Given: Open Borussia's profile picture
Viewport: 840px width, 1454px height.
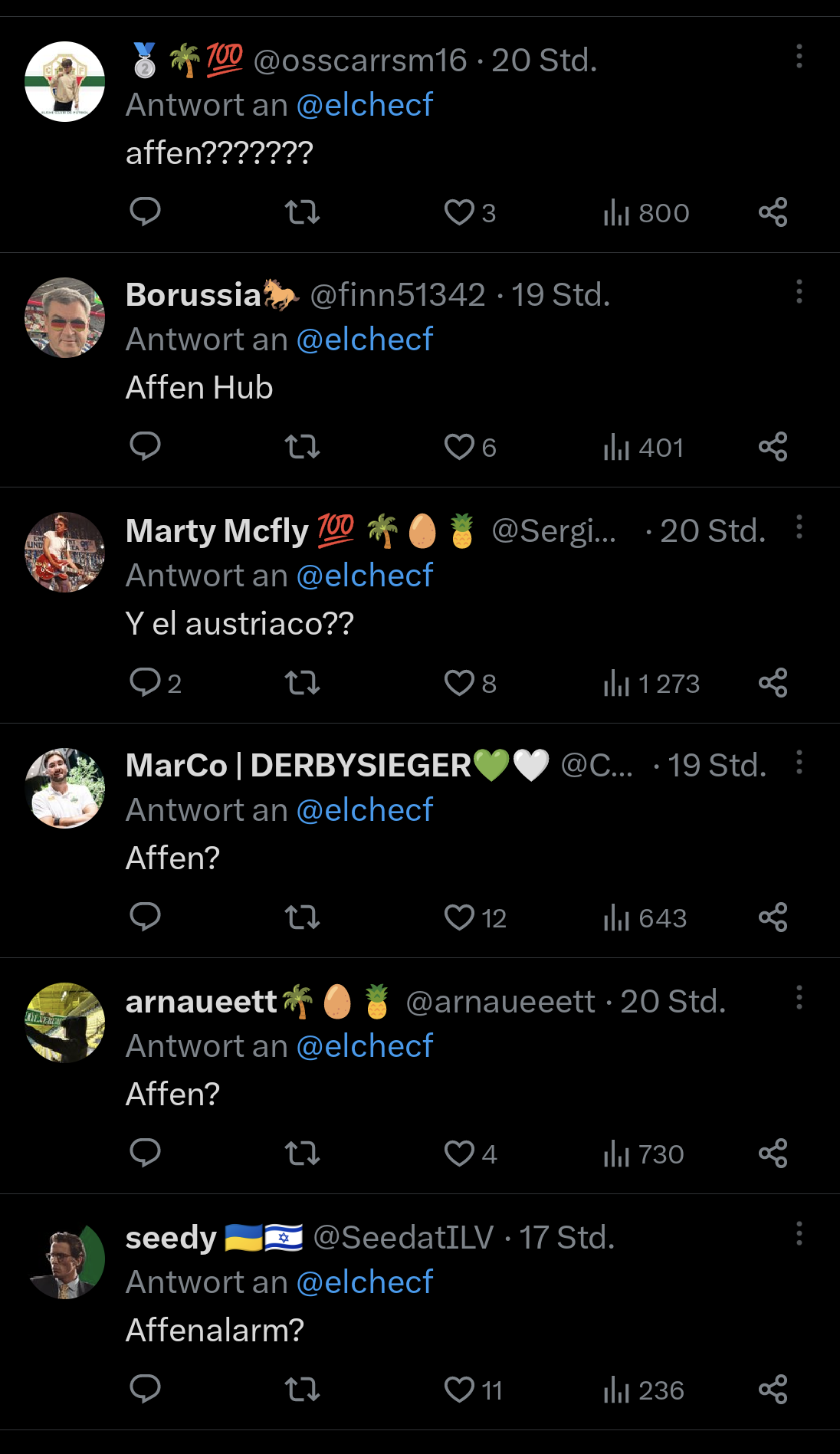Looking at the screenshot, I should 65,317.
